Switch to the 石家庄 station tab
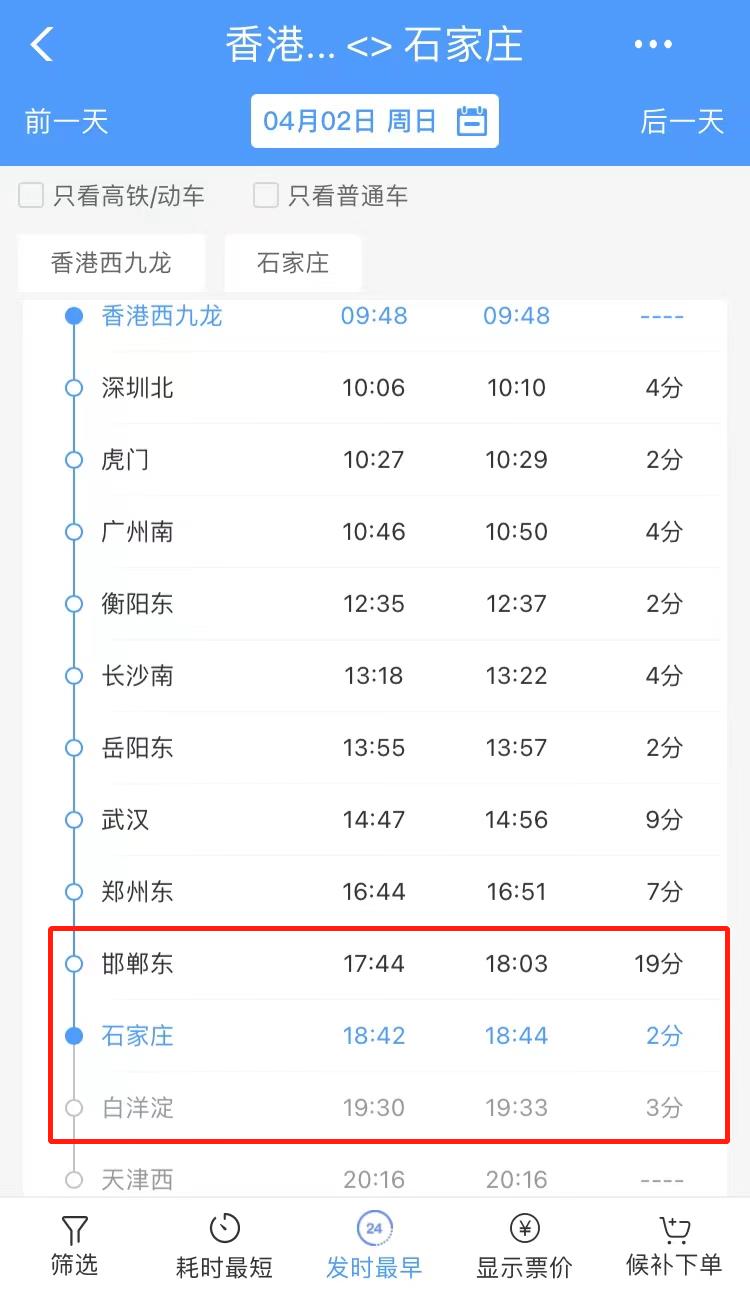Viewport: 750px width, 1294px height. coord(293,261)
